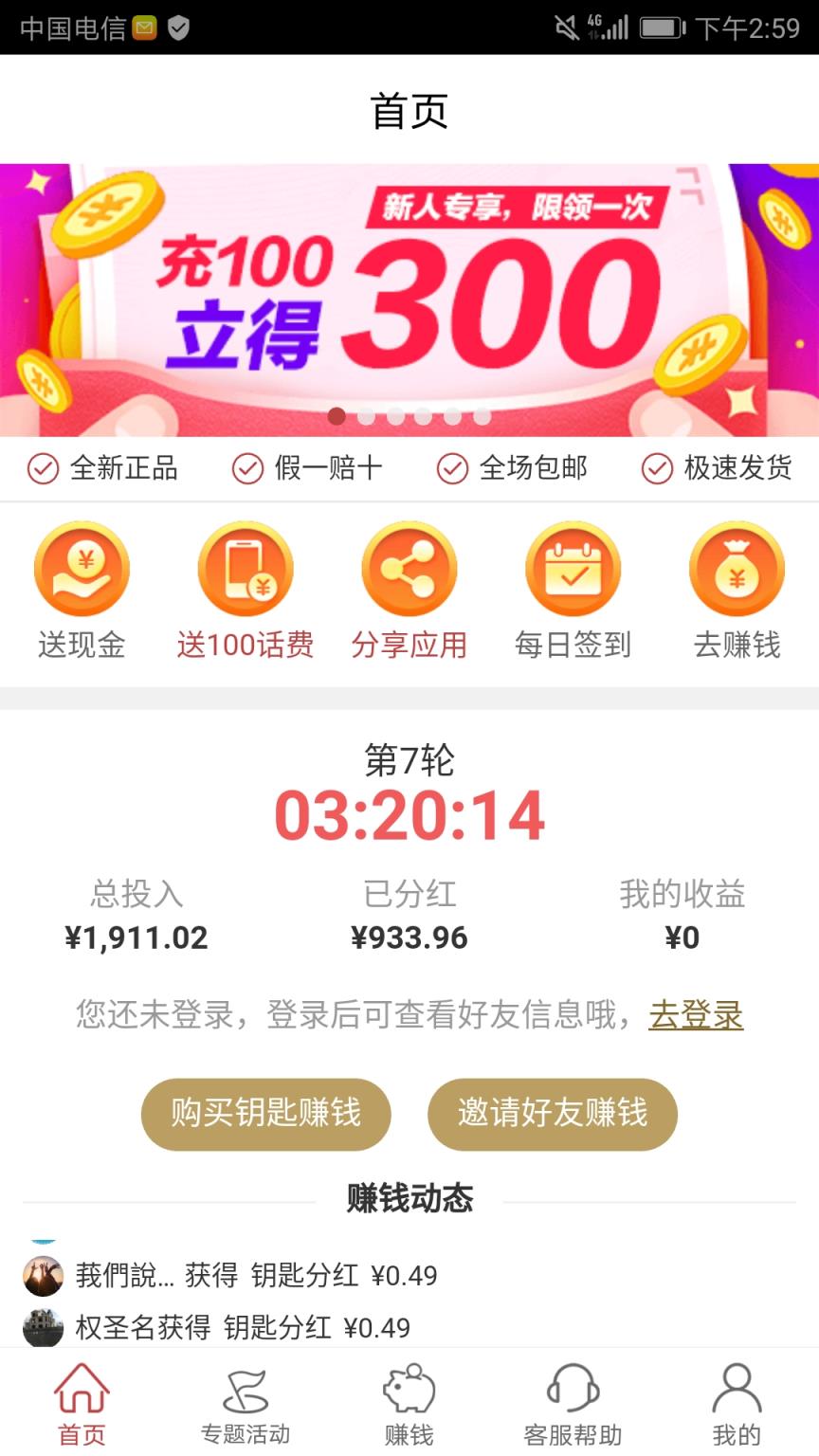Tap the 假一赔十 guarantee checkmark
Screen dimensions: 819x1456
click(249, 467)
